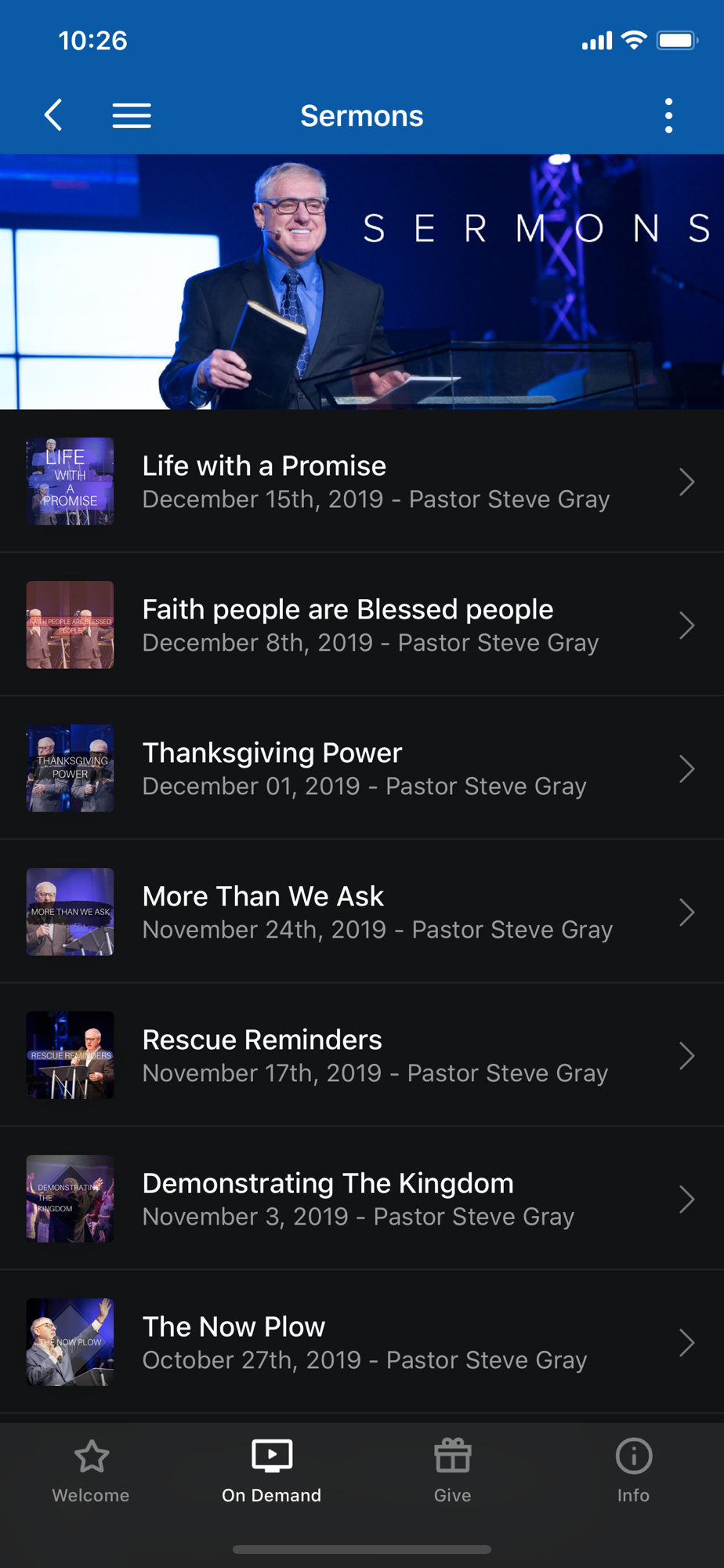Switch to the Give tab
Screen dimensions: 724x1568
[x=453, y=1471]
